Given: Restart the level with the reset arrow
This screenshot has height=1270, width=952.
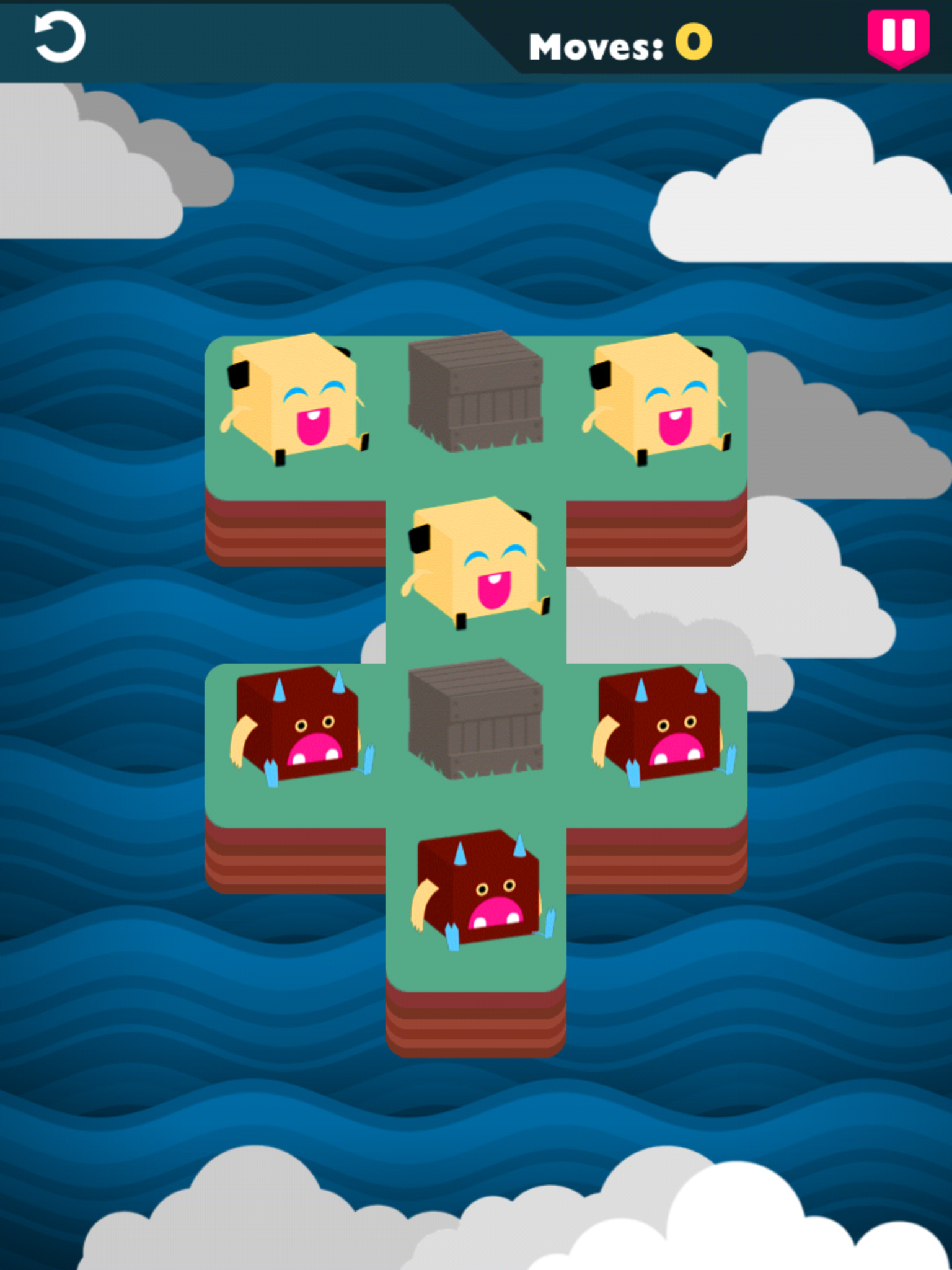Looking at the screenshot, I should (59, 38).
